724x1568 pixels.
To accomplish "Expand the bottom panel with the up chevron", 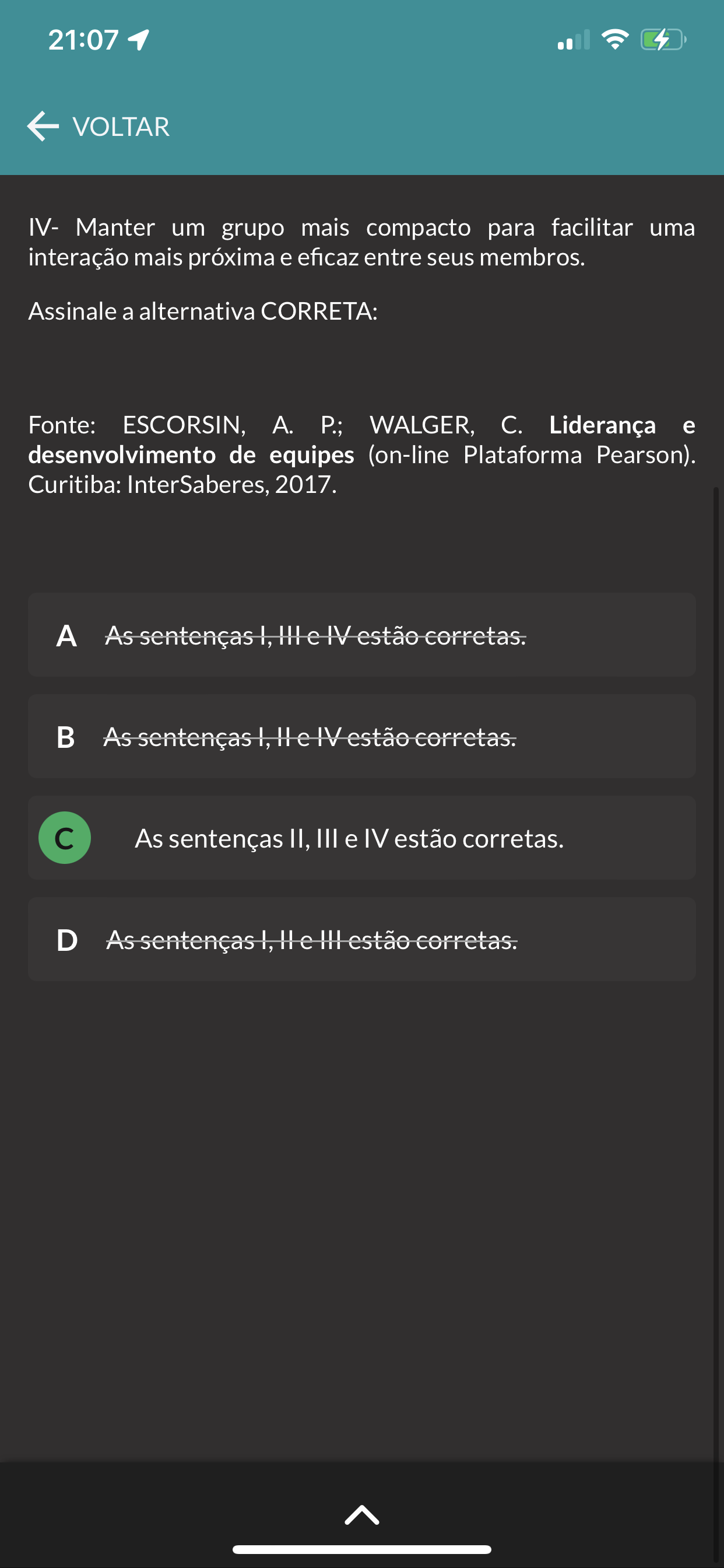I will coord(361,1514).
